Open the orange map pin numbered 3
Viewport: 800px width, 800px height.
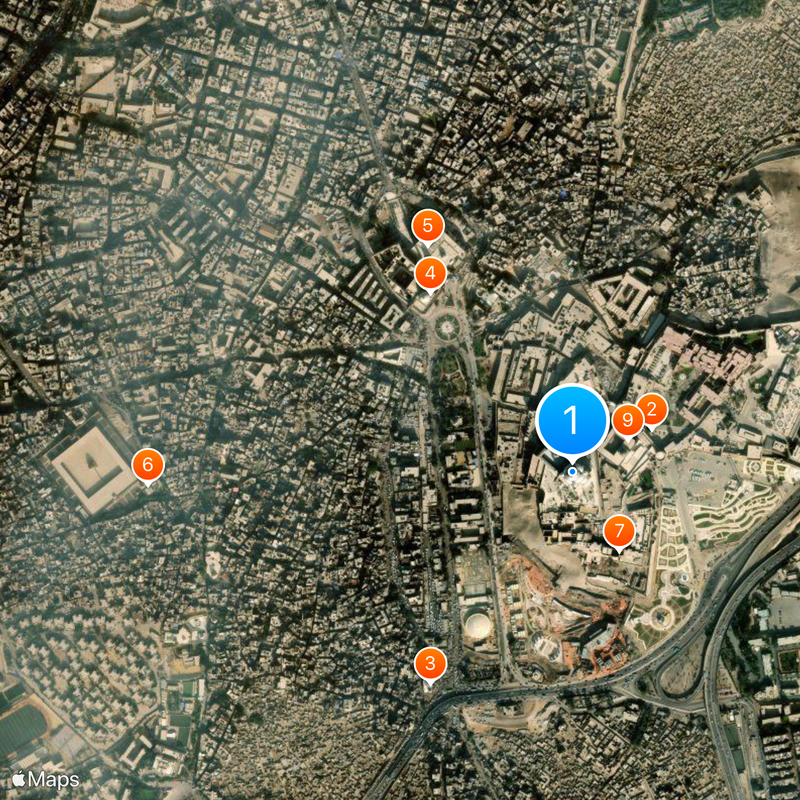pos(430,662)
